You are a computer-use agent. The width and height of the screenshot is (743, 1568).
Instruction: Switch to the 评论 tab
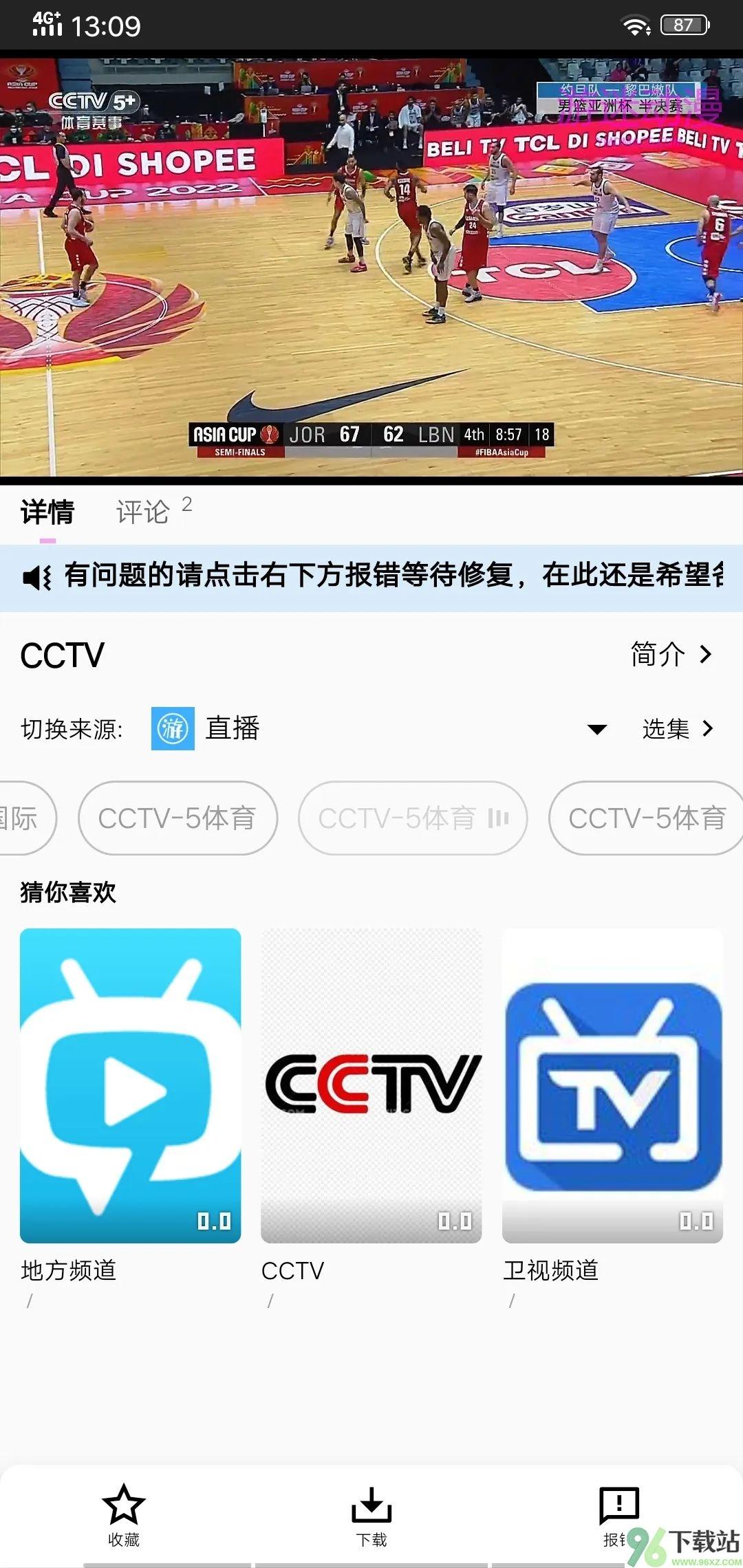[143, 512]
